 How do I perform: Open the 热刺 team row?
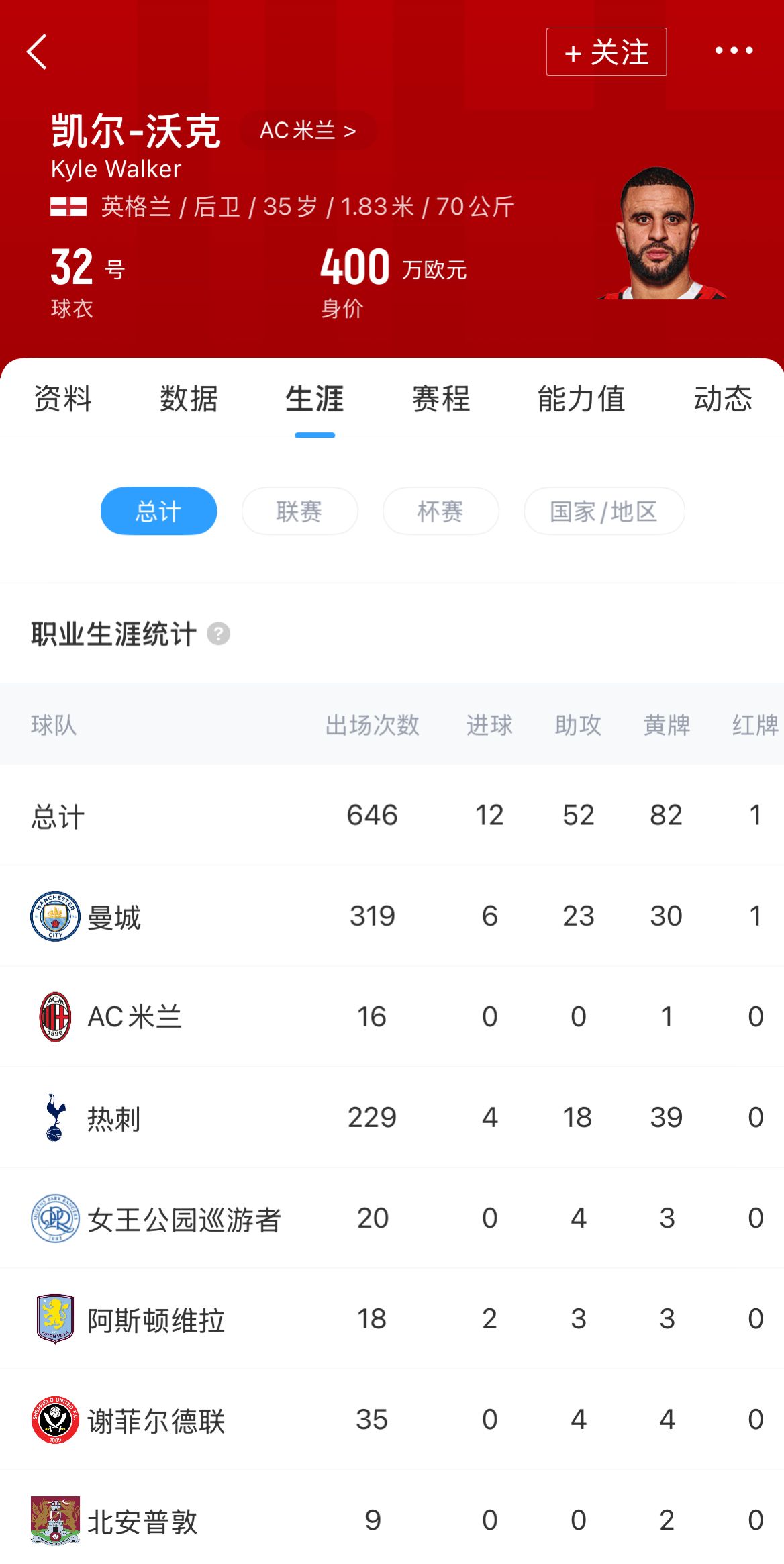392,1117
